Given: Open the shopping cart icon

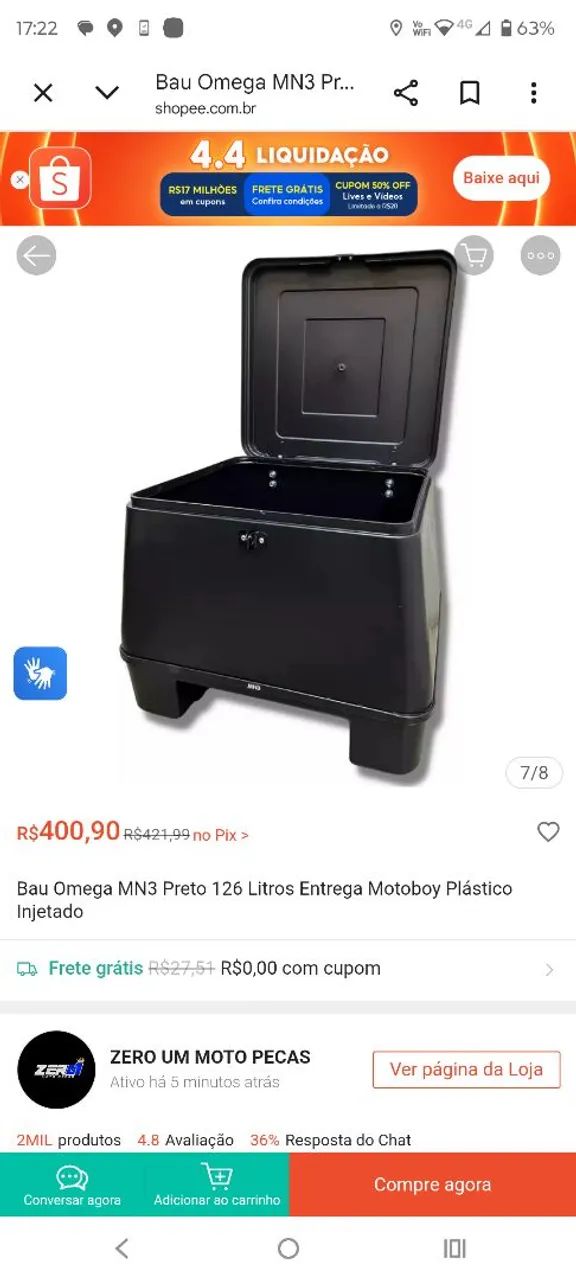Looking at the screenshot, I should pyautogui.click(x=474, y=256).
